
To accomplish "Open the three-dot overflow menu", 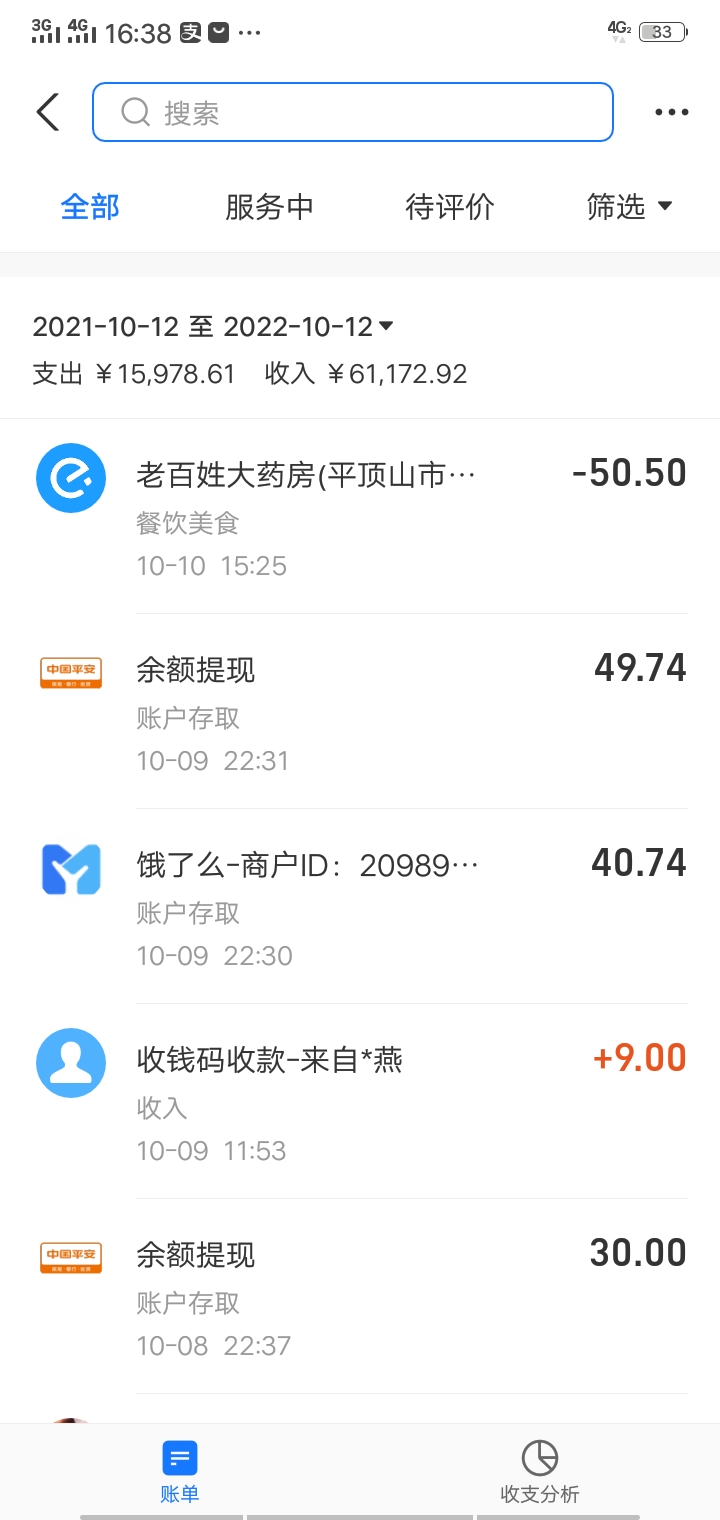I will [671, 112].
